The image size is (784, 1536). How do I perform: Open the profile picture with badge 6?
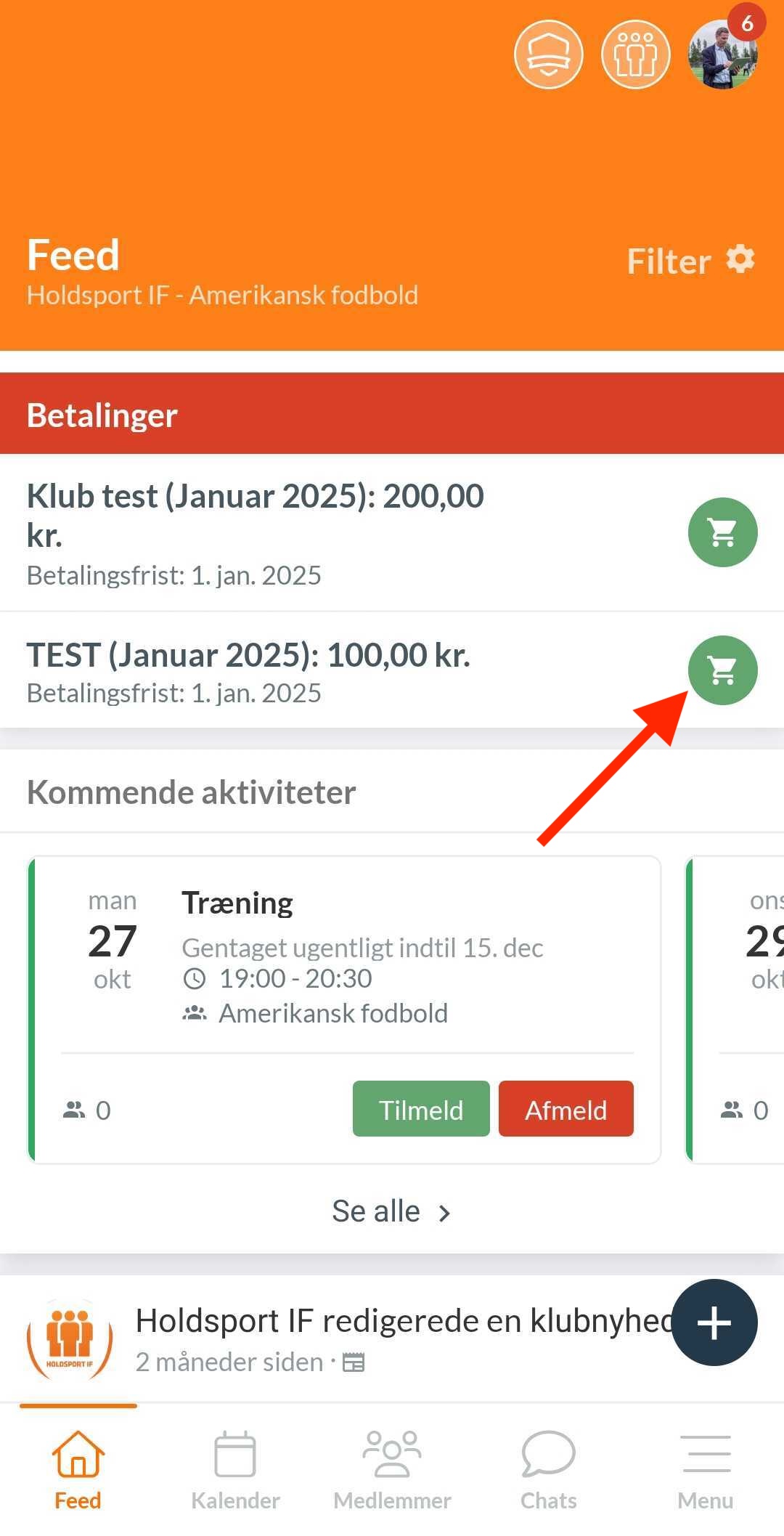[723, 54]
